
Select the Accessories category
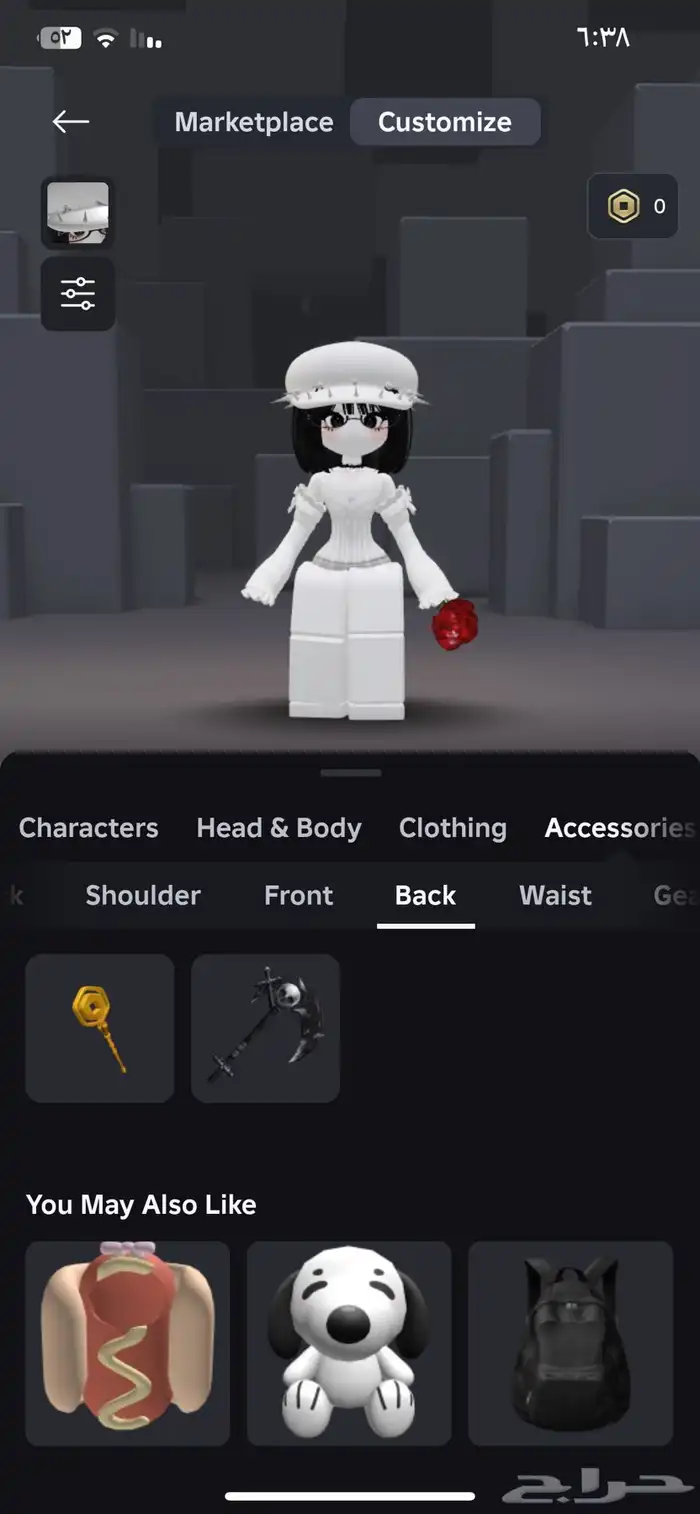(x=618, y=828)
